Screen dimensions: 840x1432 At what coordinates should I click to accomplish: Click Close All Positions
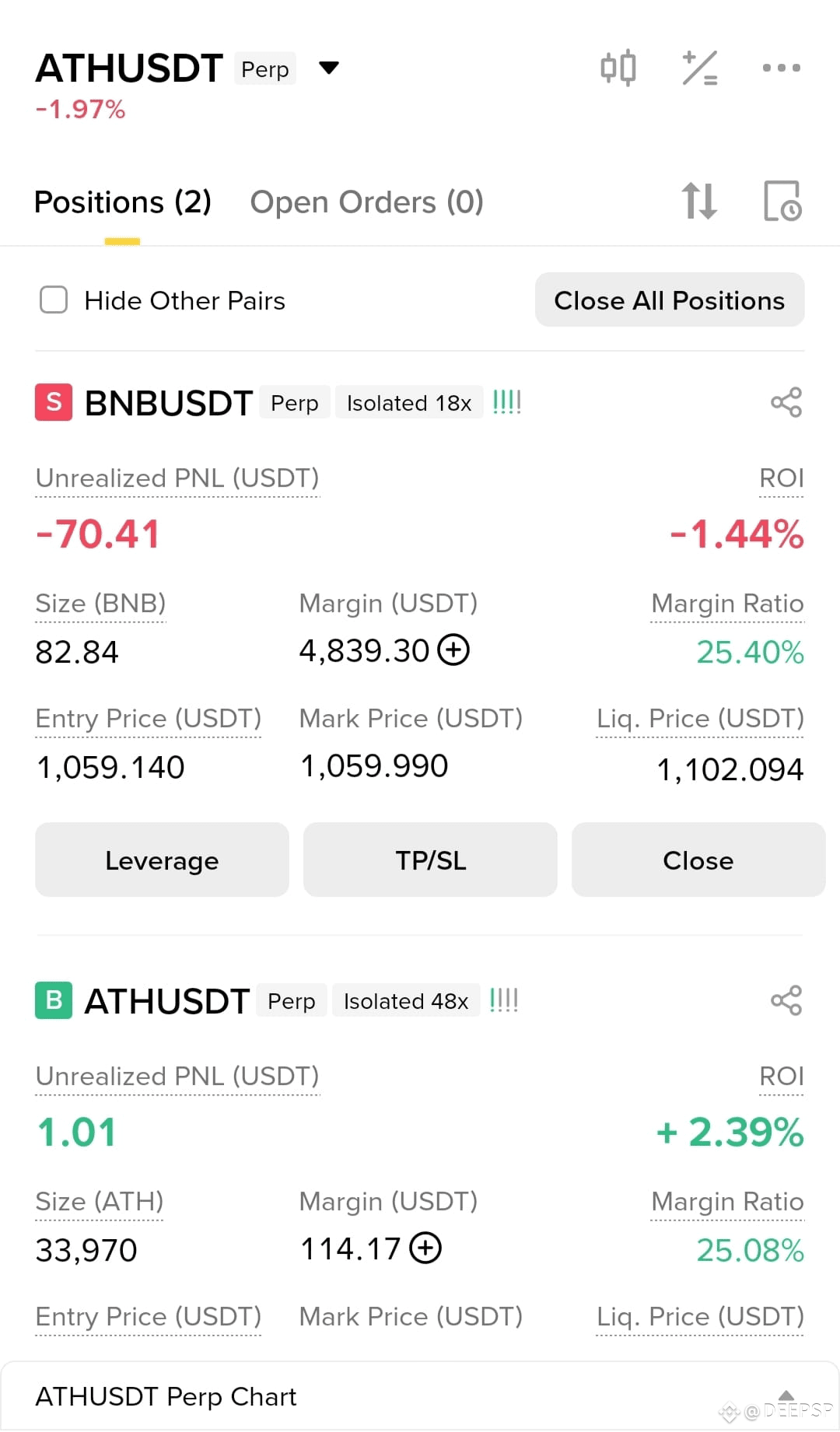click(670, 300)
